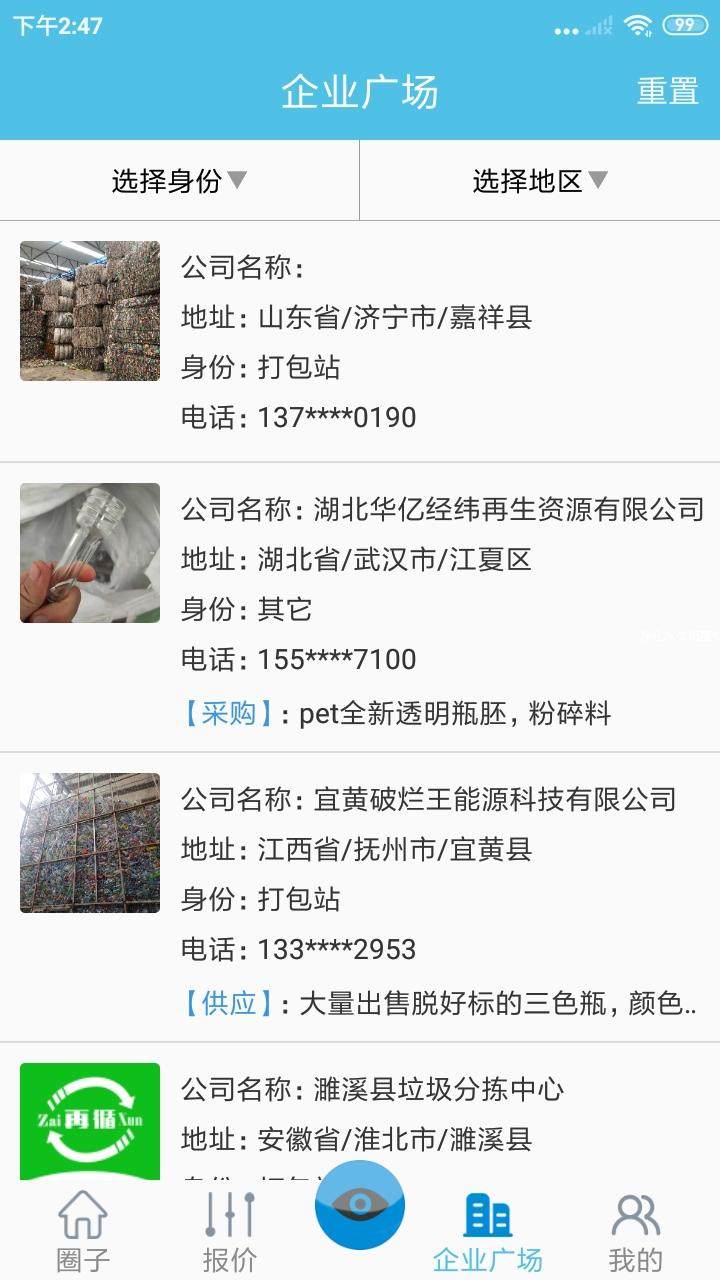Select the 企业广场 tab
The height and width of the screenshot is (1280, 720).
(x=488, y=1231)
